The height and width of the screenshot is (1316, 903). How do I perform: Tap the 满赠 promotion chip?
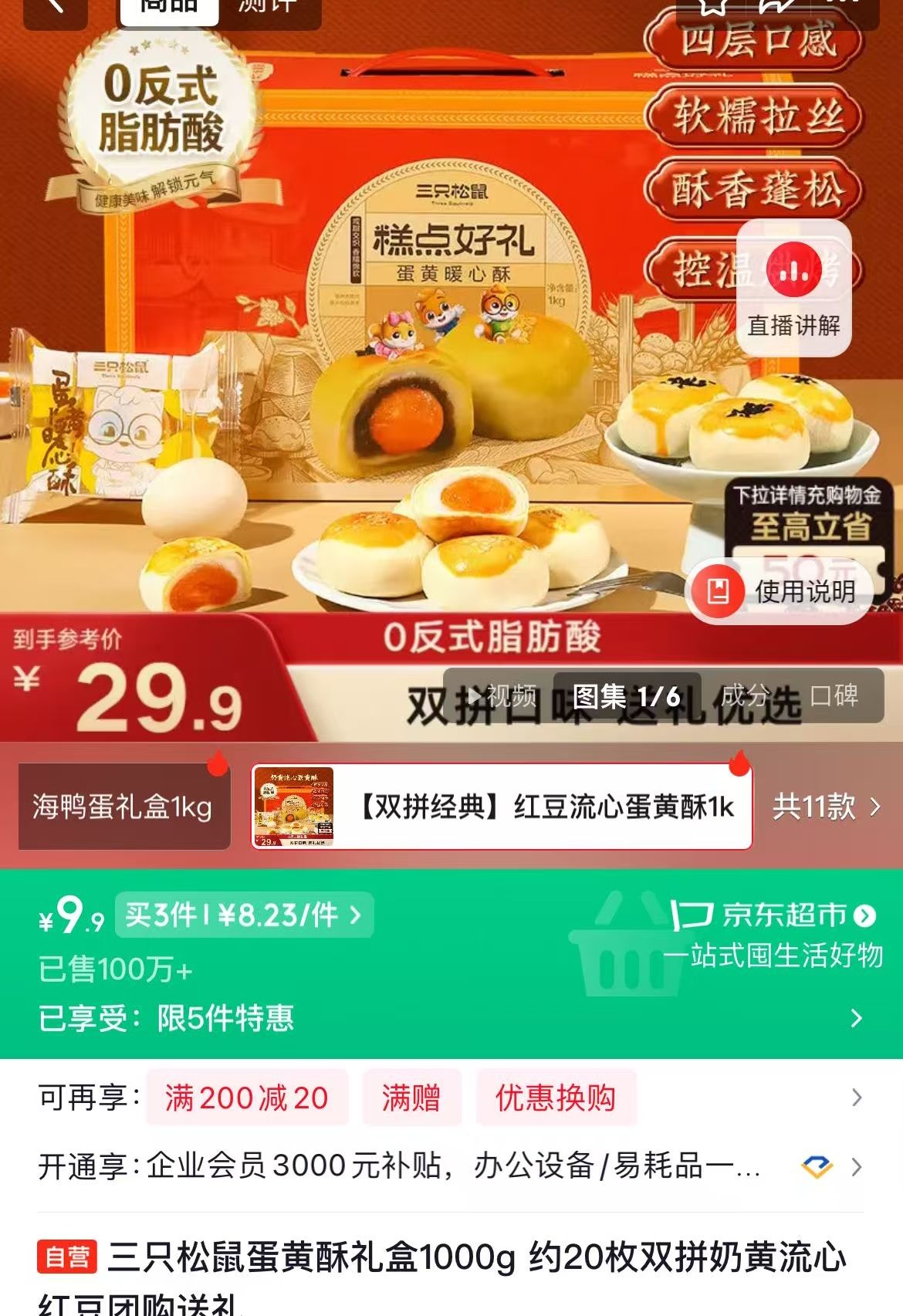click(x=411, y=1098)
